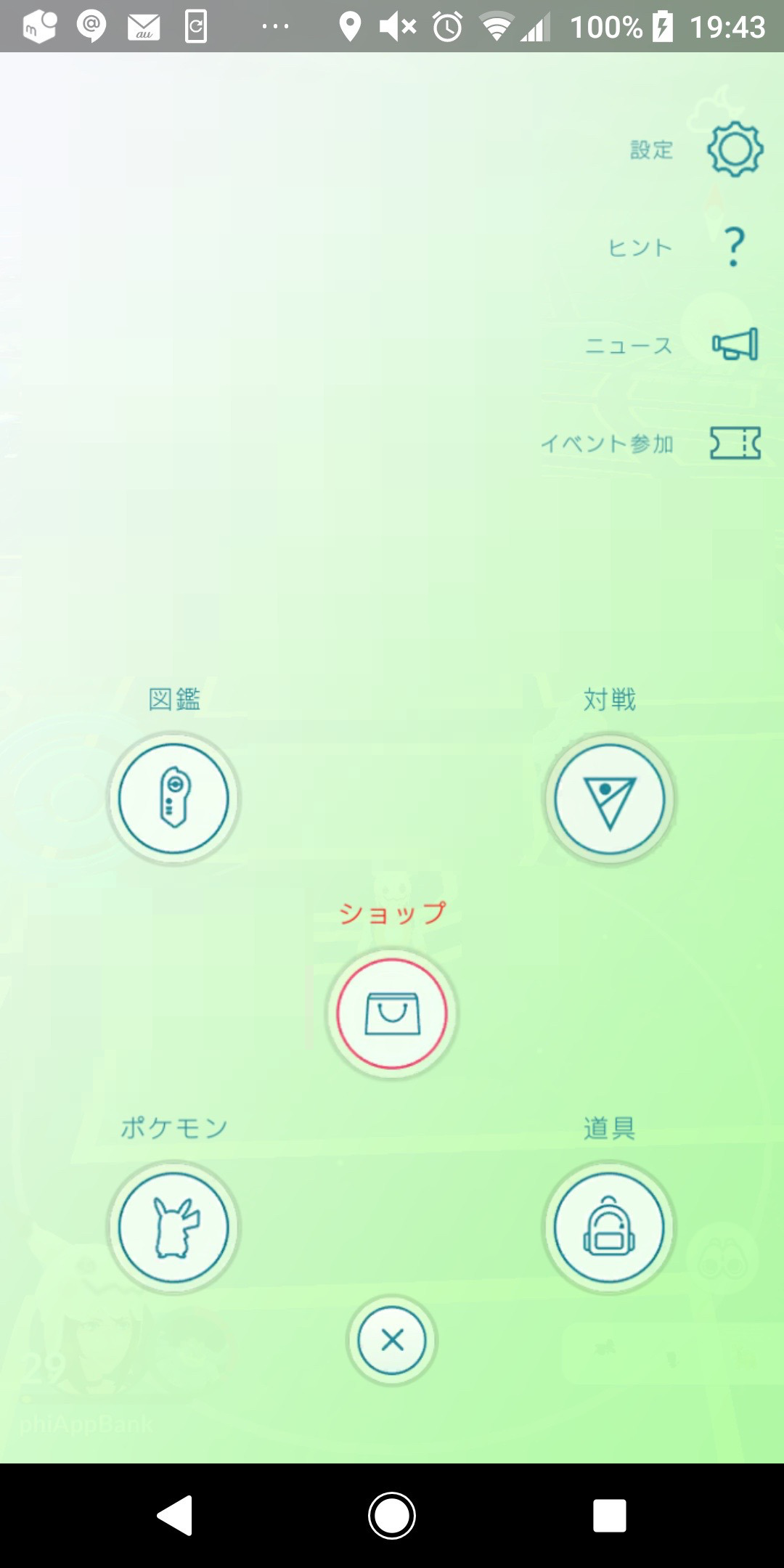Open the 図鑑 Pokédex button

(x=173, y=799)
